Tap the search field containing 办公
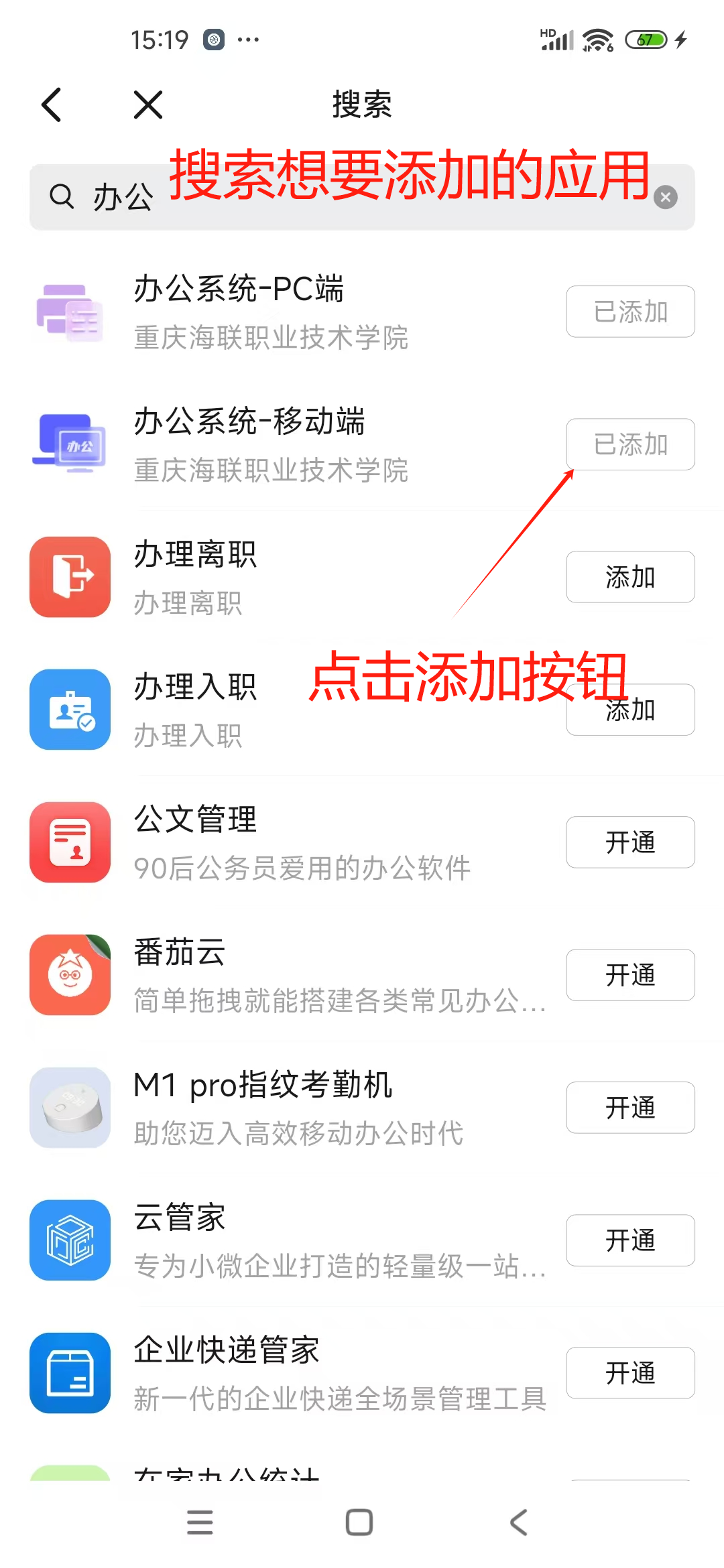 coord(335,198)
